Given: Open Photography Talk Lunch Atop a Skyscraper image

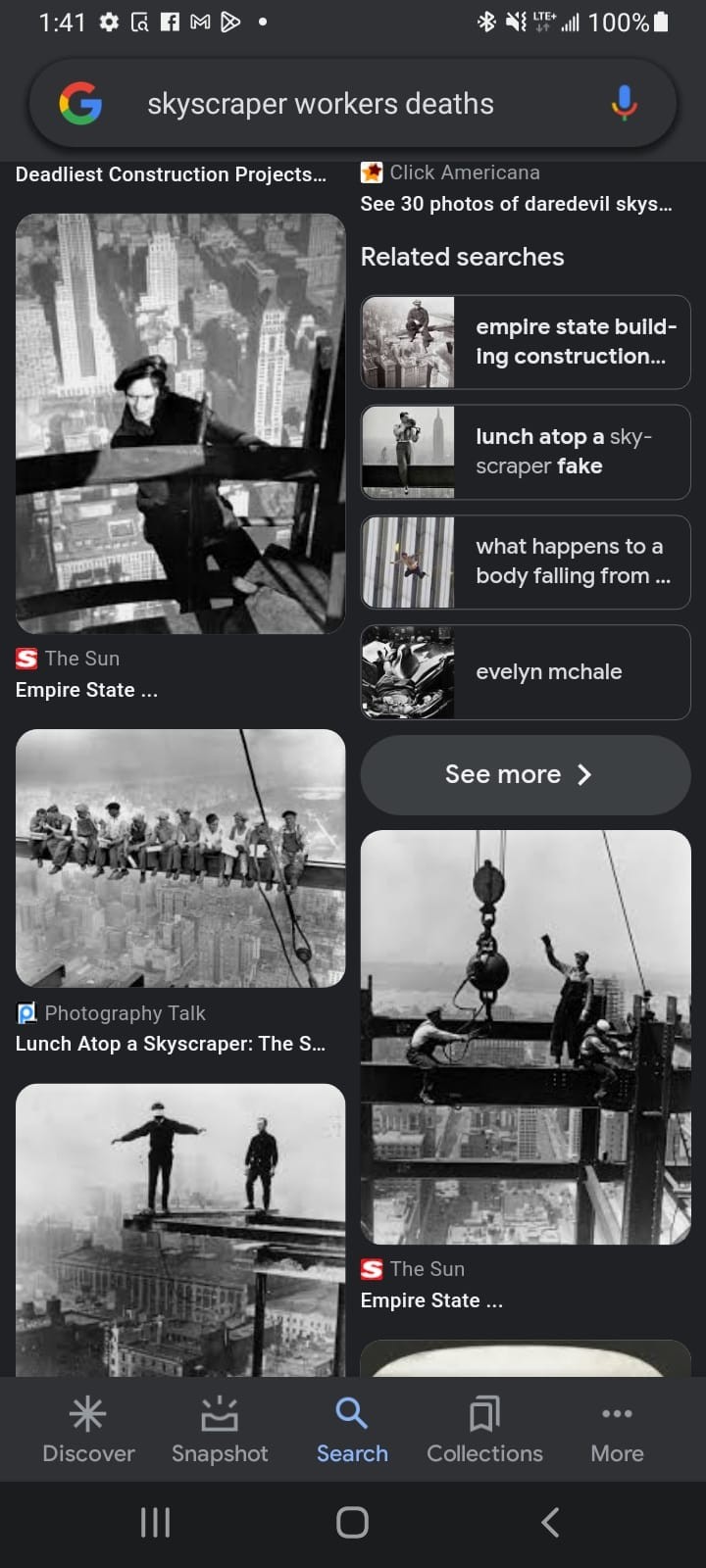Looking at the screenshot, I should tap(180, 857).
